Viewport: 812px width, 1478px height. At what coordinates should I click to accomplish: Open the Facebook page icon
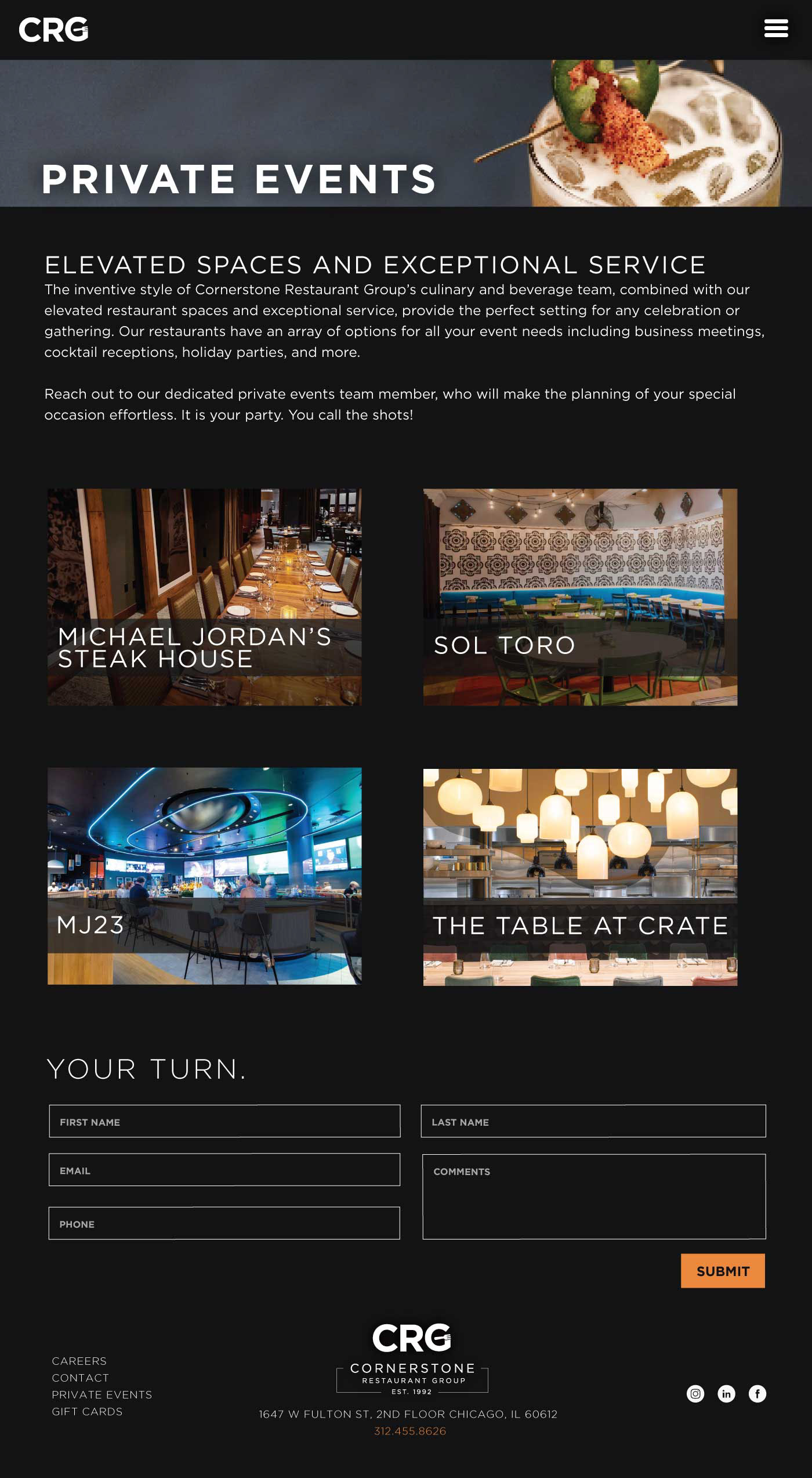[x=757, y=1393]
